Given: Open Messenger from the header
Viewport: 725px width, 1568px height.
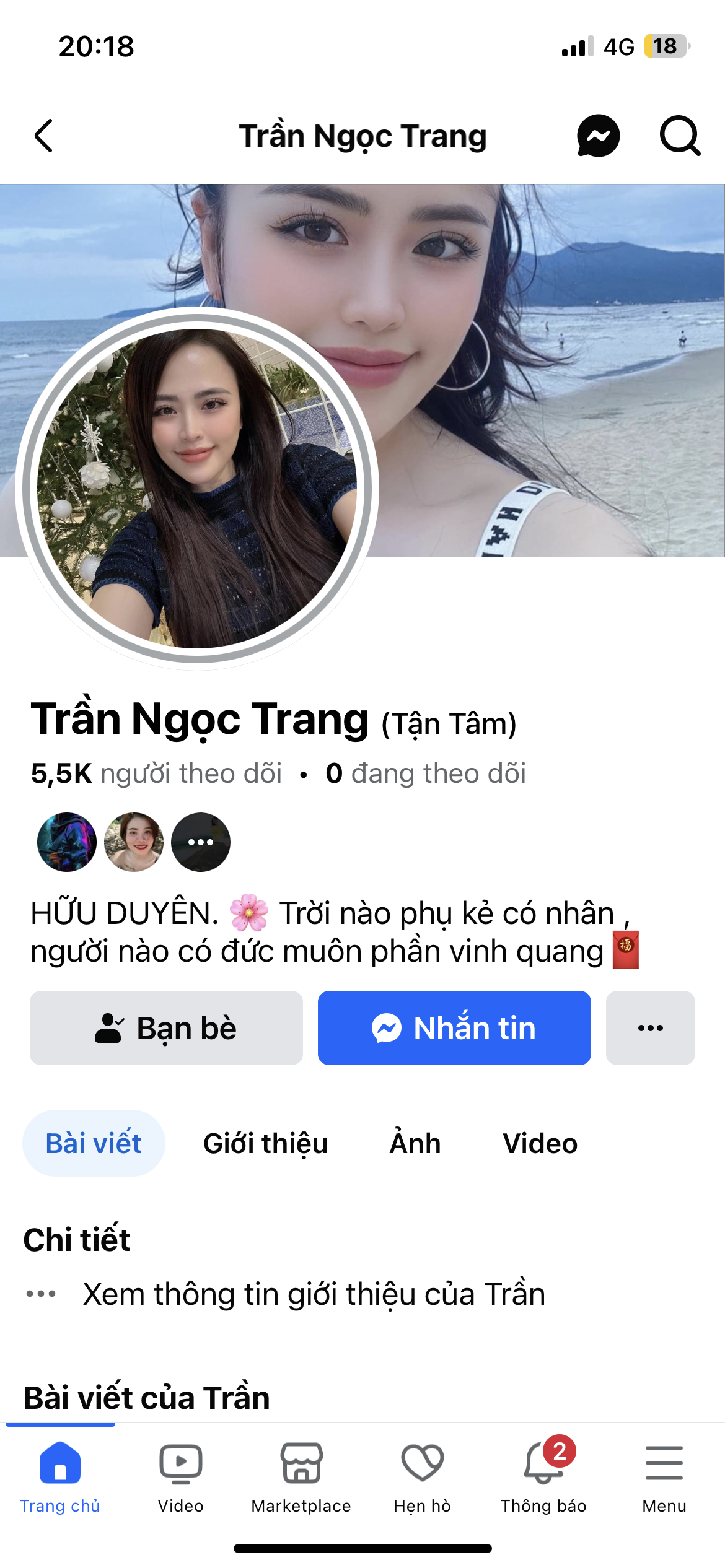Looking at the screenshot, I should tap(598, 136).
